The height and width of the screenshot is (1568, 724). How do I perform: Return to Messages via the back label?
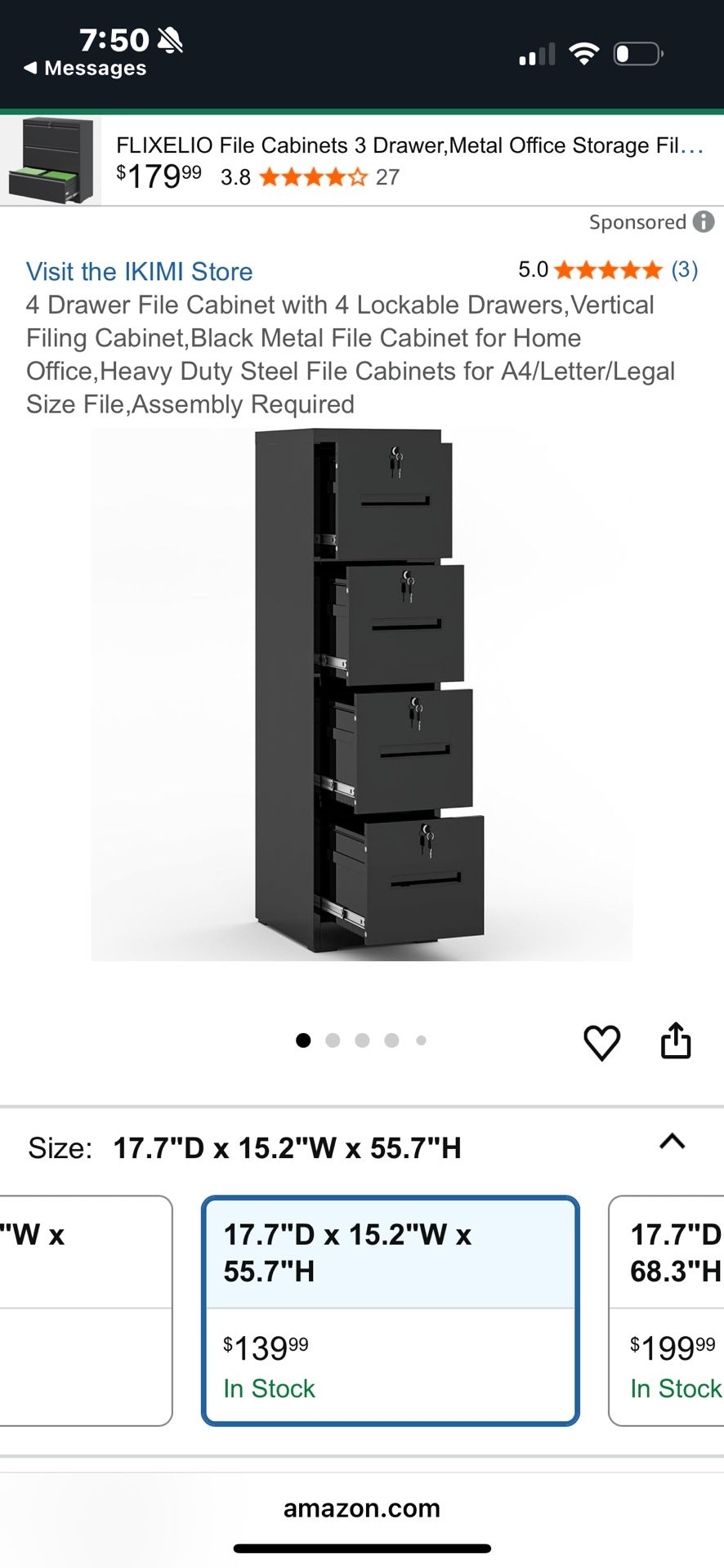(x=83, y=69)
